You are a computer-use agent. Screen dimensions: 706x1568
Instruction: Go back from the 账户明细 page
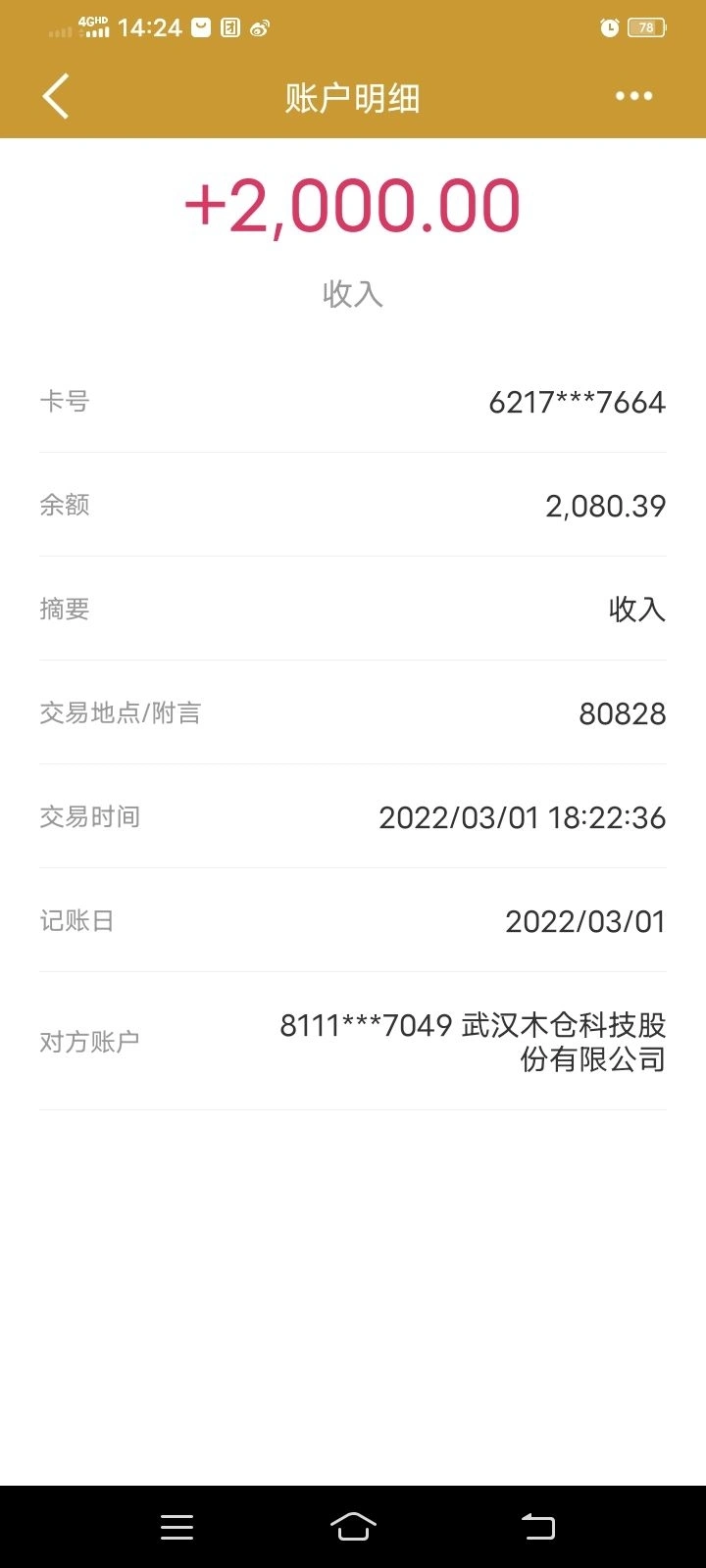click(x=56, y=97)
